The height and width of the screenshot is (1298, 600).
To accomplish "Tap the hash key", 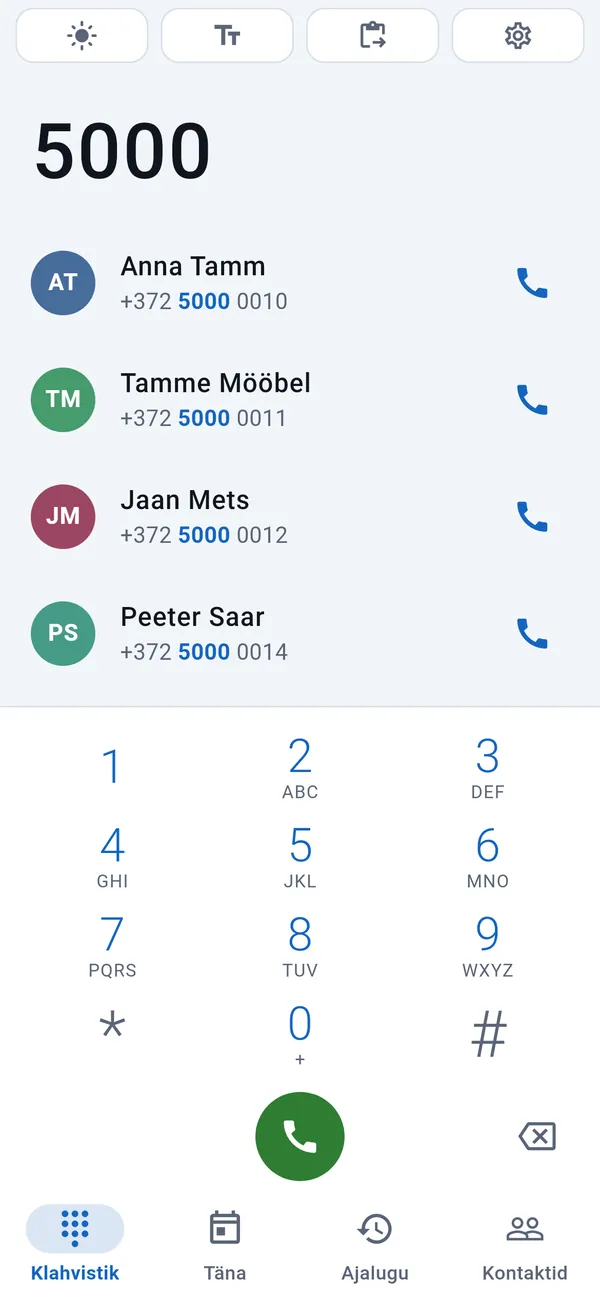I will 487,1034.
